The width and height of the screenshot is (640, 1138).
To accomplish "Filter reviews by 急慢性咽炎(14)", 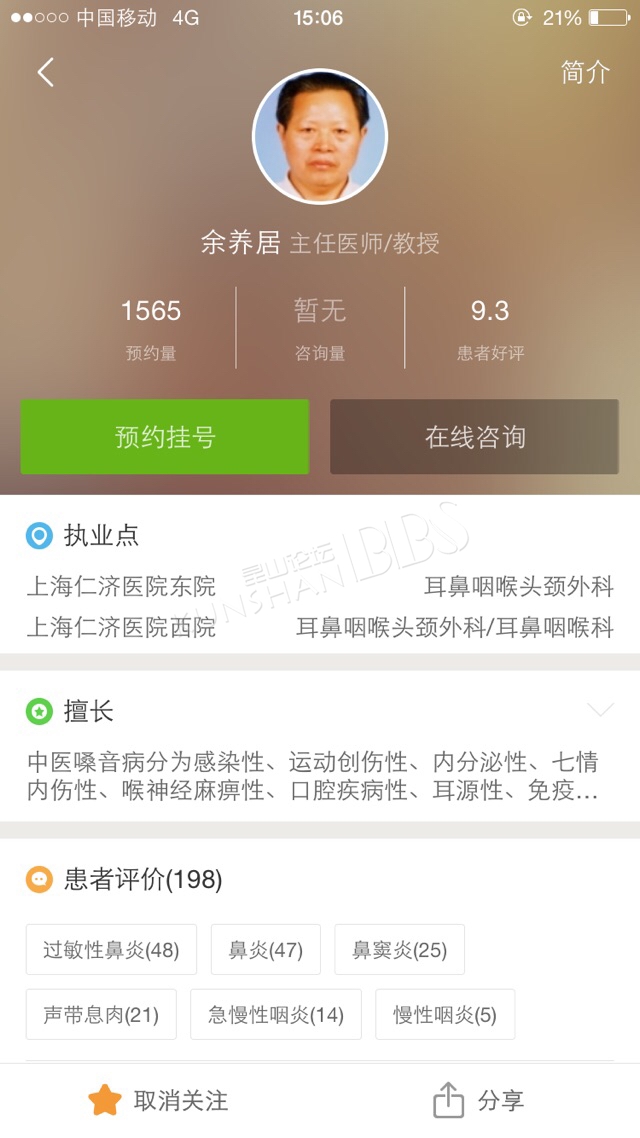I will coord(276,1014).
